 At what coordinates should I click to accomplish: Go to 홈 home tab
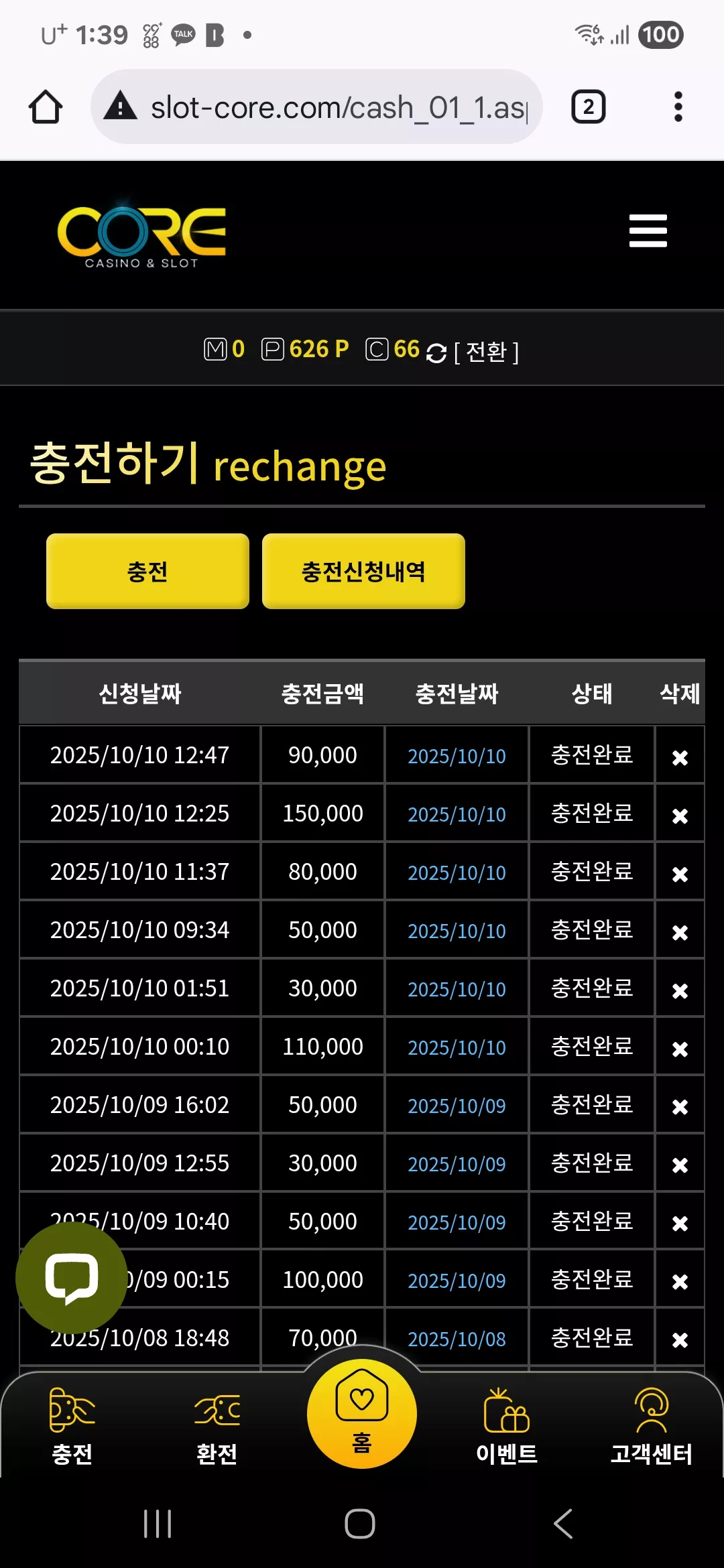point(362,1414)
